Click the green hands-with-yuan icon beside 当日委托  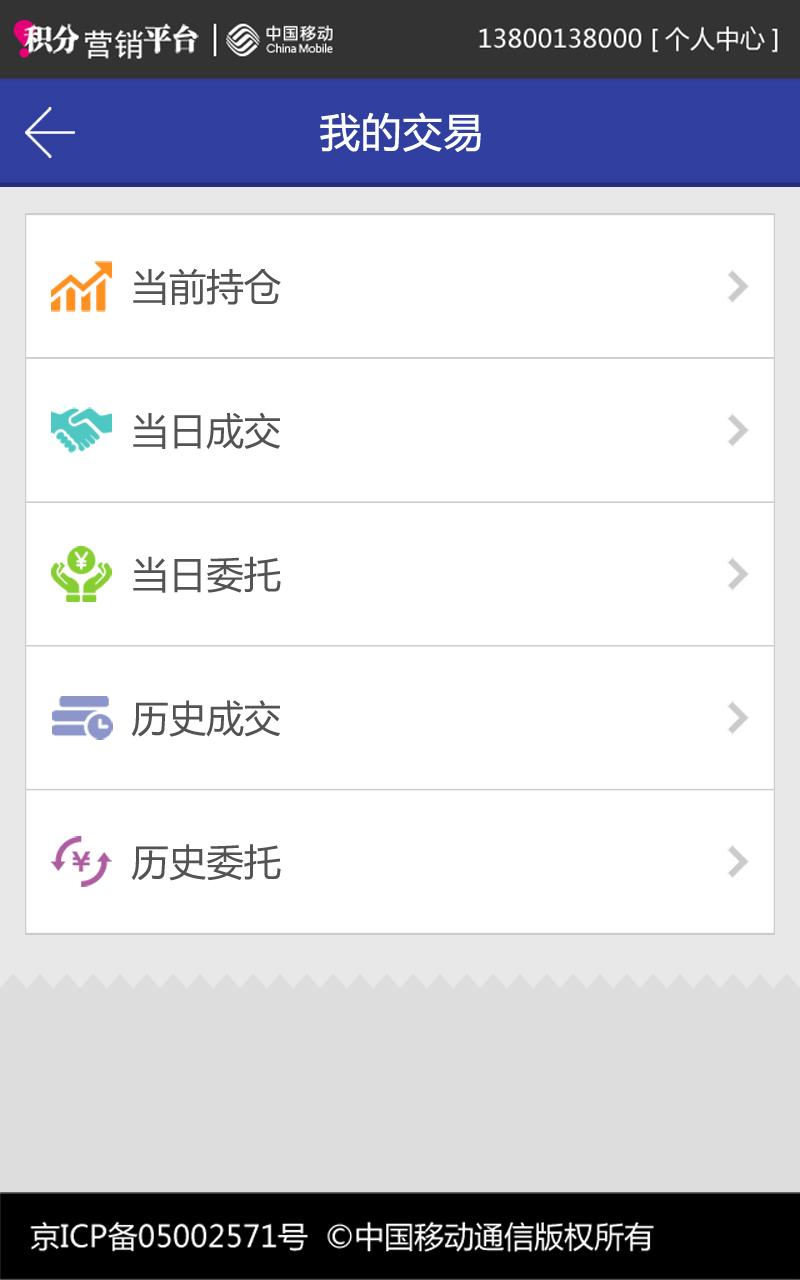pyautogui.click(x=82, y=574)
